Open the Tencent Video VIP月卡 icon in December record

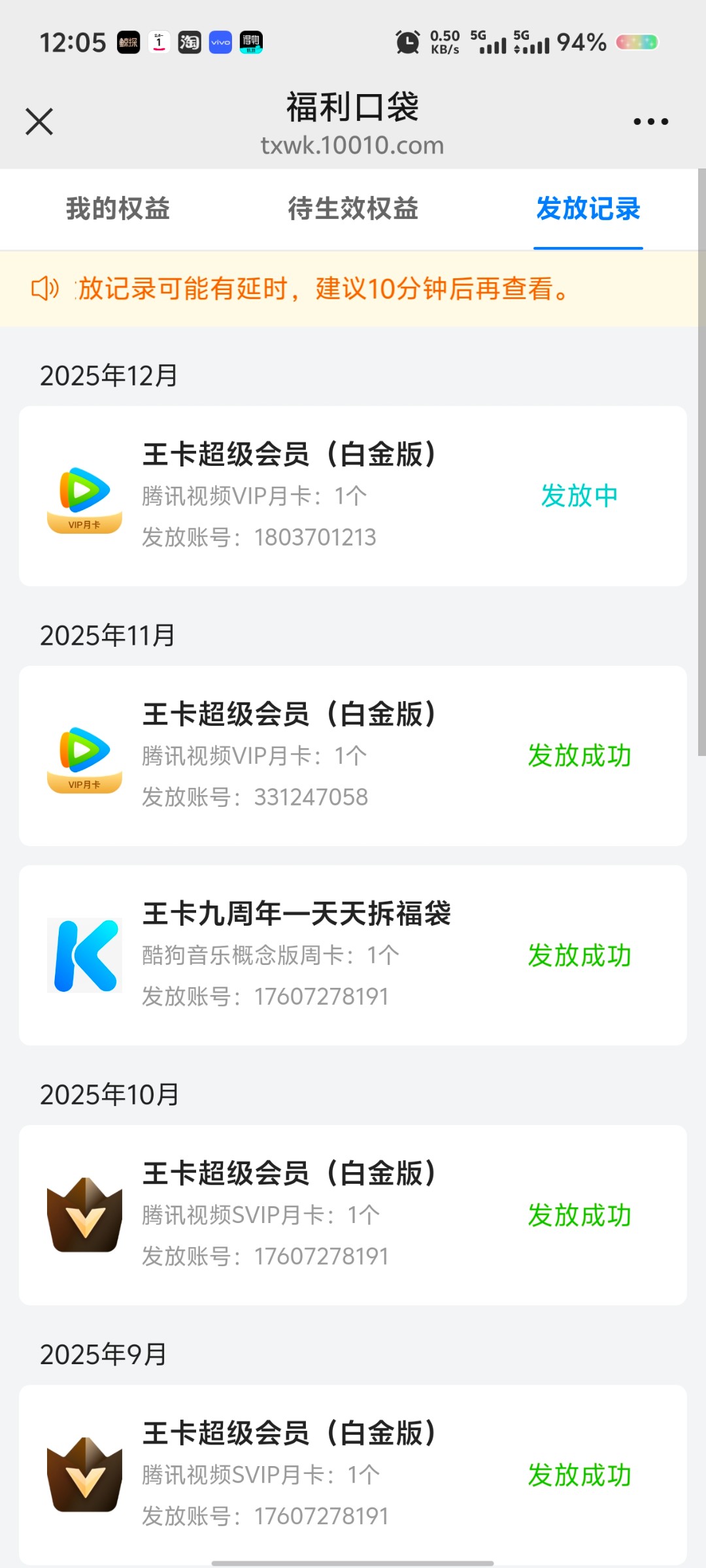[x=84, y=495]
